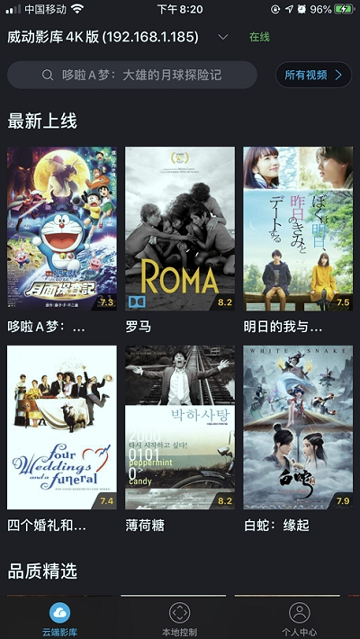The width and height of the screenshot is (360, 639).
Task: Tap the search box for 哆啦A梦
Action: (132, 75)
